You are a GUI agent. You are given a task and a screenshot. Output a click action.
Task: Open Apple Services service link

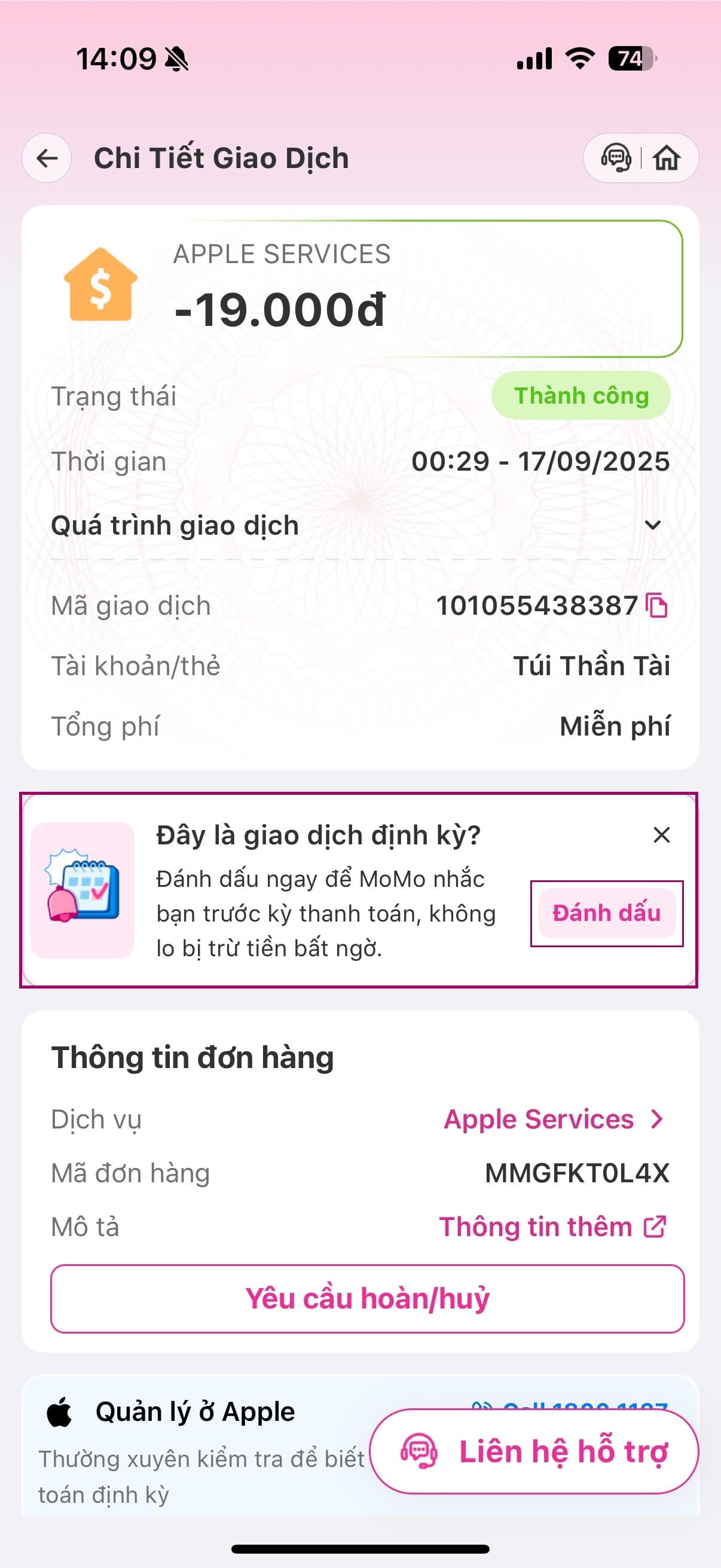click(552, 1119)
